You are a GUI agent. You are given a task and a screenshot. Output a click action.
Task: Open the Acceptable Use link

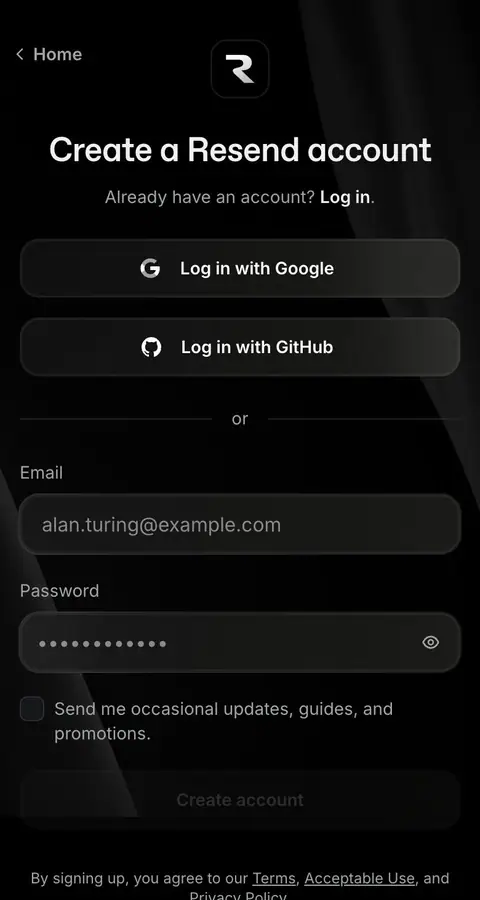point(359,878)
